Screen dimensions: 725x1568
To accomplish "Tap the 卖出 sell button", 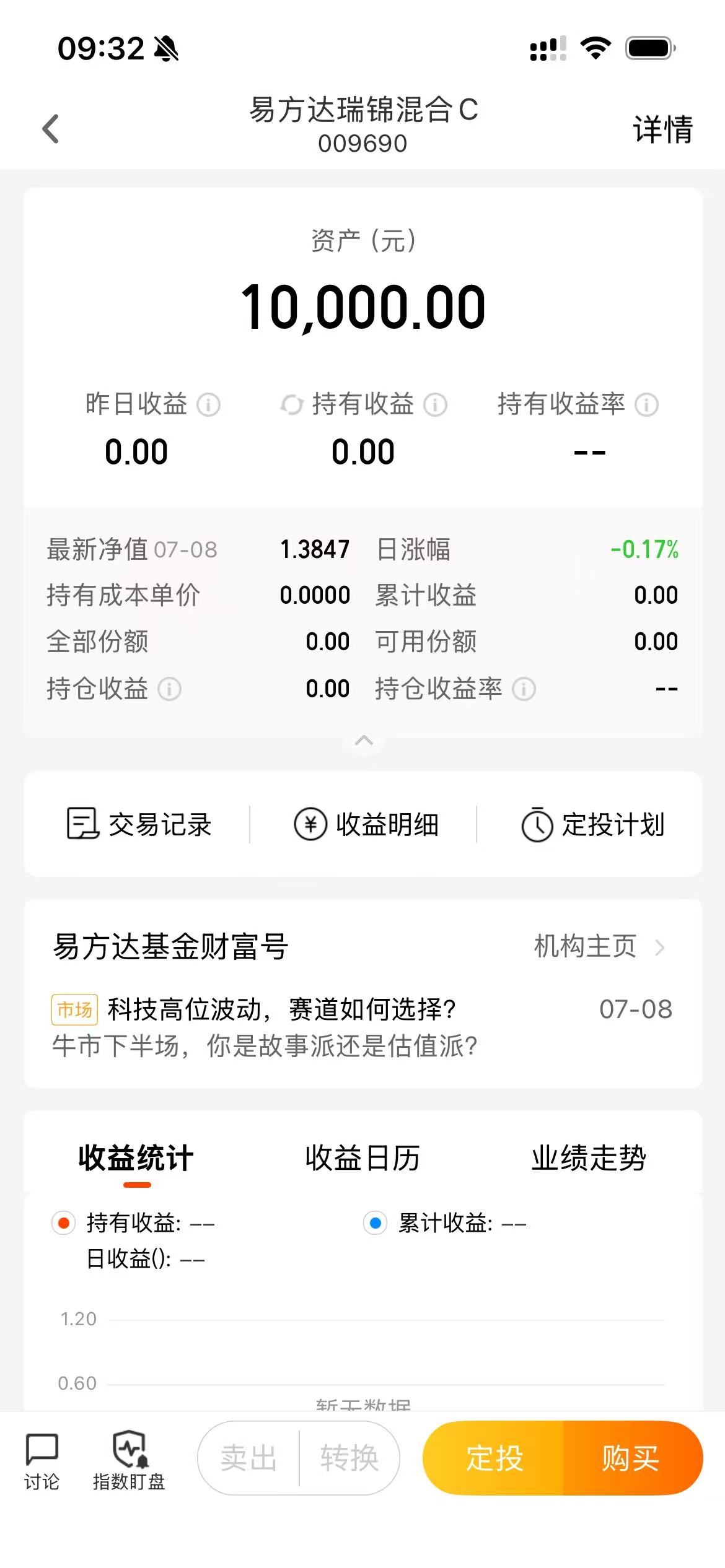I will (248, 1458).
